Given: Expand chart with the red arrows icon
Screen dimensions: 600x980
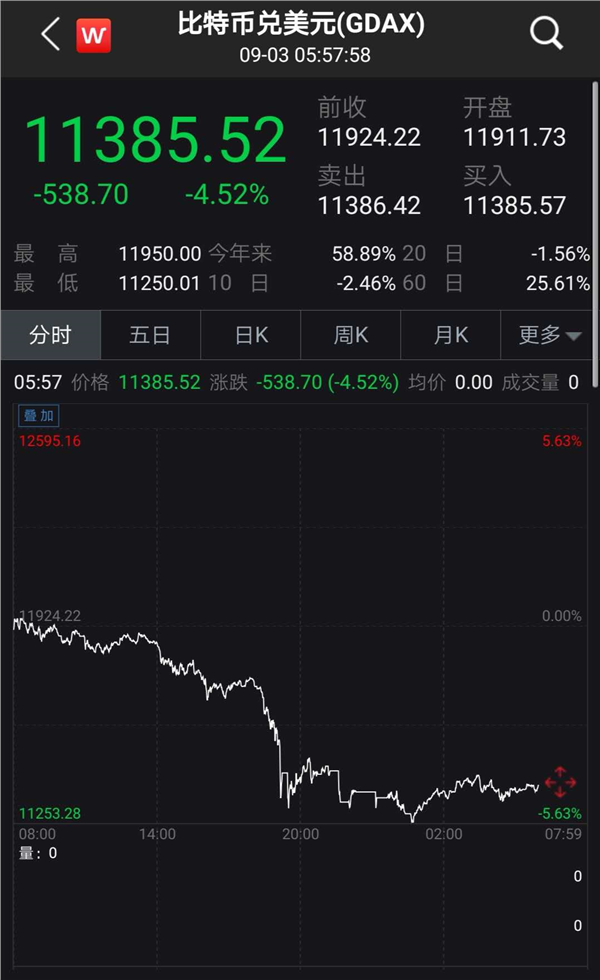Looking at the screenshot, I should tap(559, 781).
